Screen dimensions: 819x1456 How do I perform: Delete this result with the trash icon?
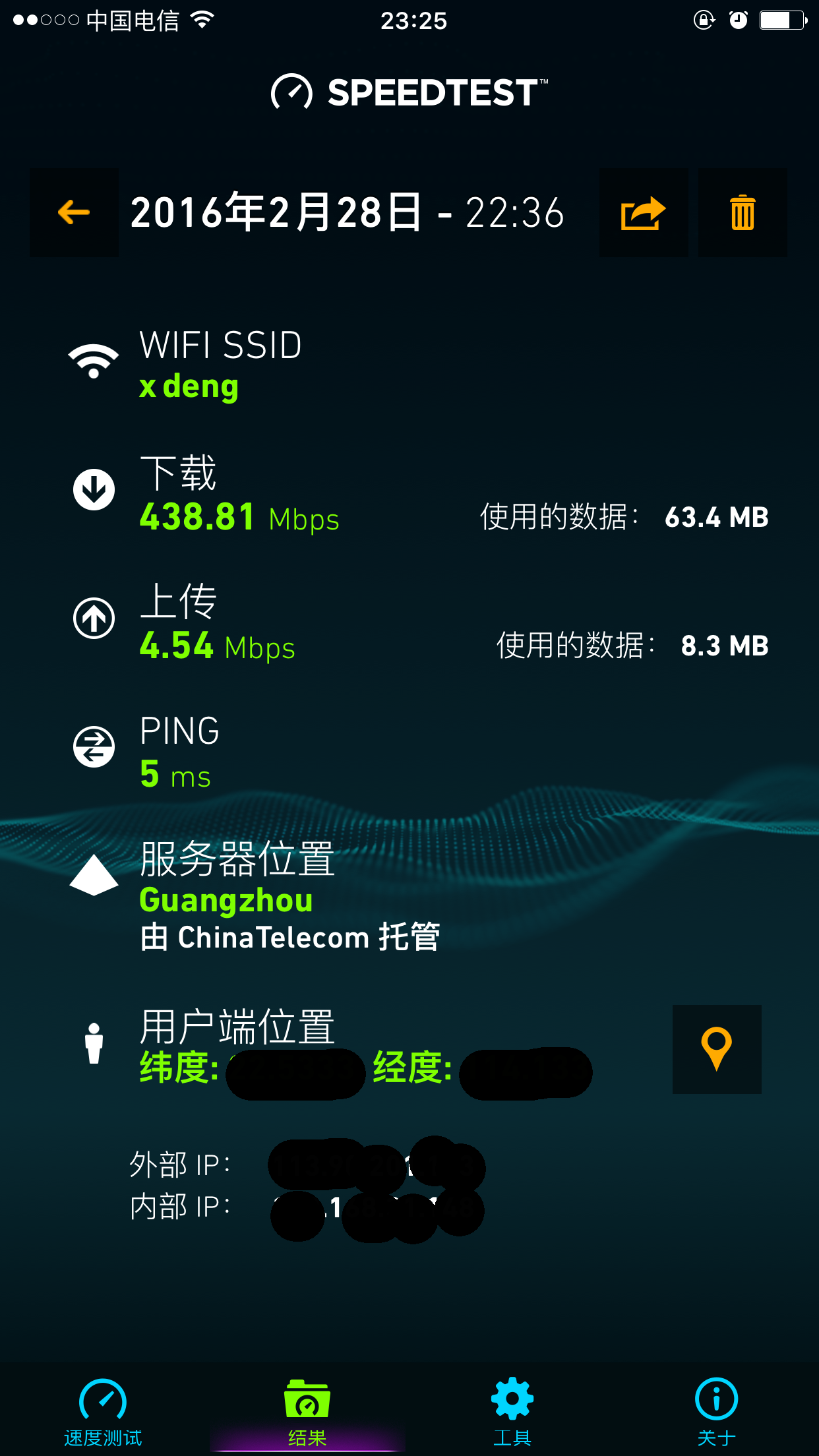pos(743,212)
